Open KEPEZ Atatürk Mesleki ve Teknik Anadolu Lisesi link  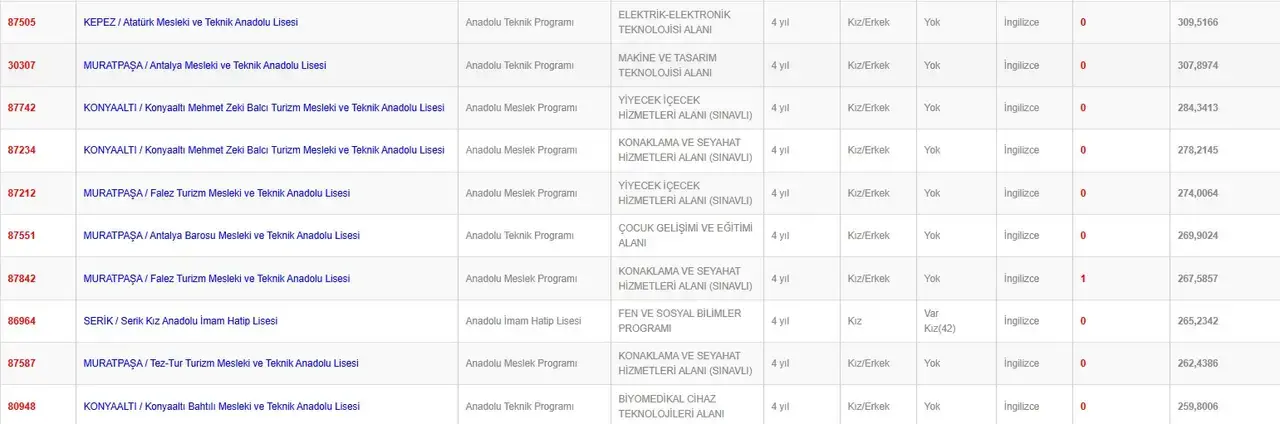click(x=190, y=22)
